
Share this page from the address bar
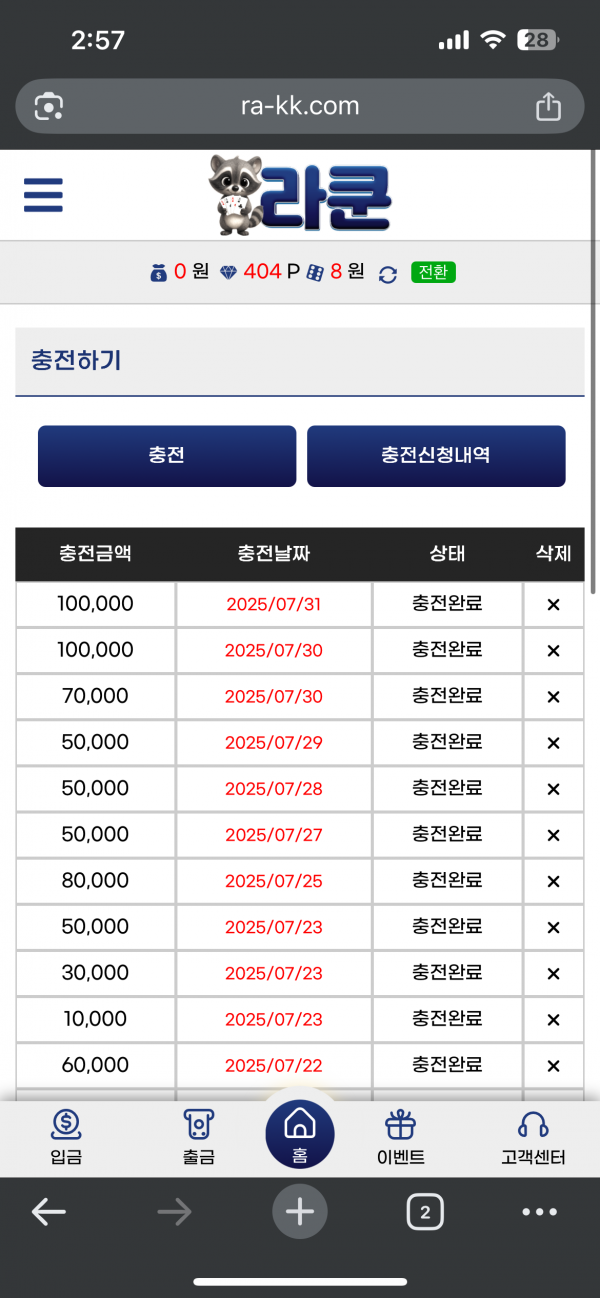point(548,106)
